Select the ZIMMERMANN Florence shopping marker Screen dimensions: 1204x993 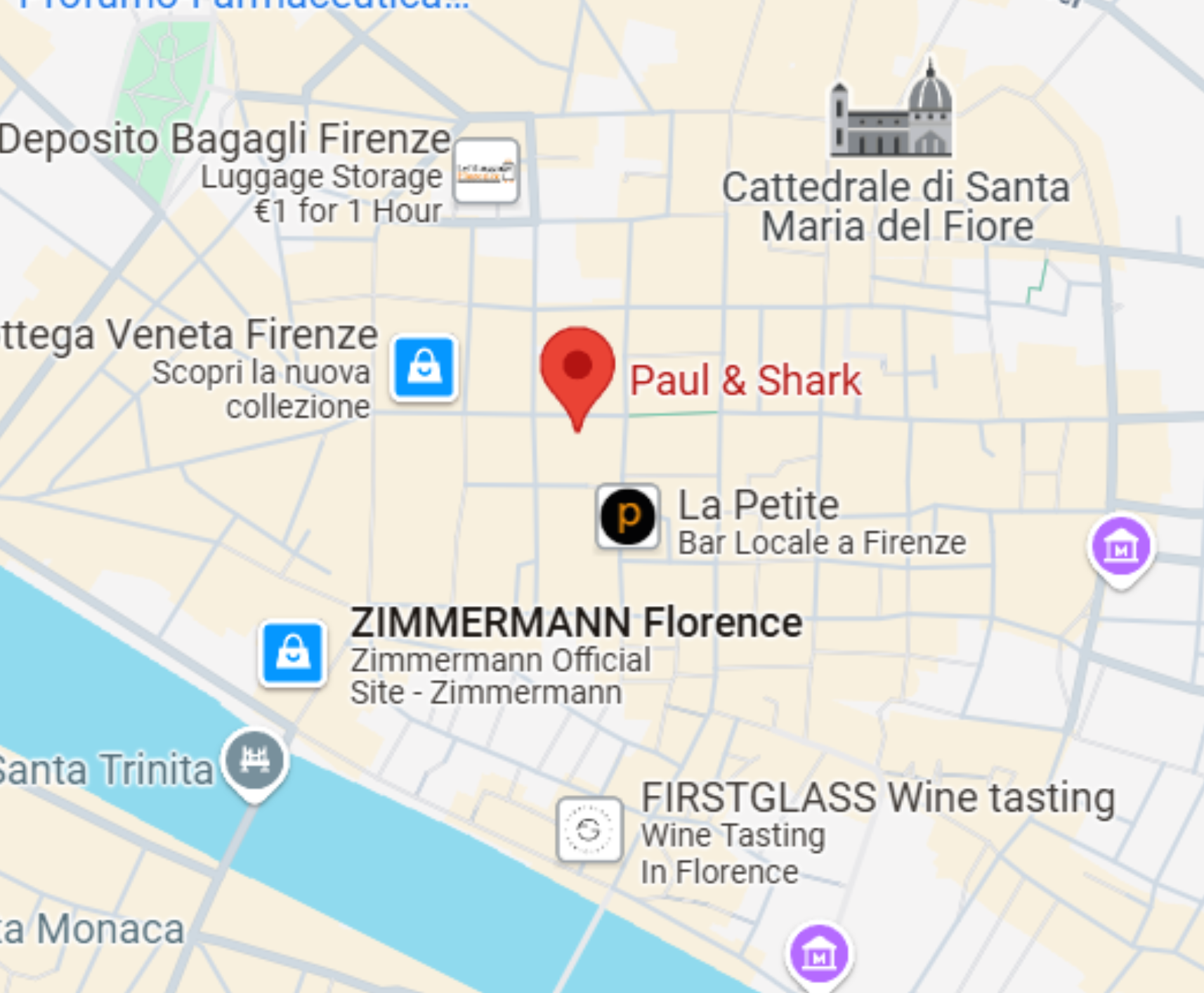(x=293, y=653)
